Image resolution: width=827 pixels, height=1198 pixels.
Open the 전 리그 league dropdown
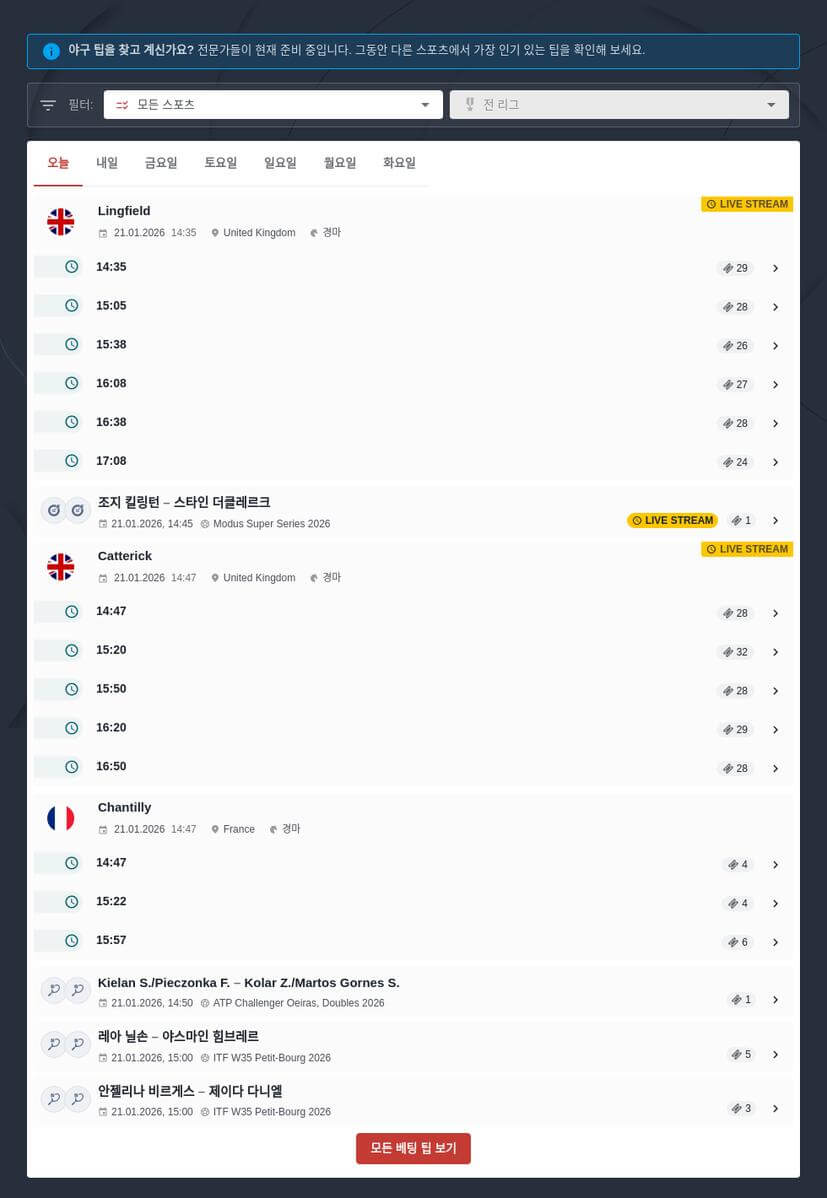[618, 104]
